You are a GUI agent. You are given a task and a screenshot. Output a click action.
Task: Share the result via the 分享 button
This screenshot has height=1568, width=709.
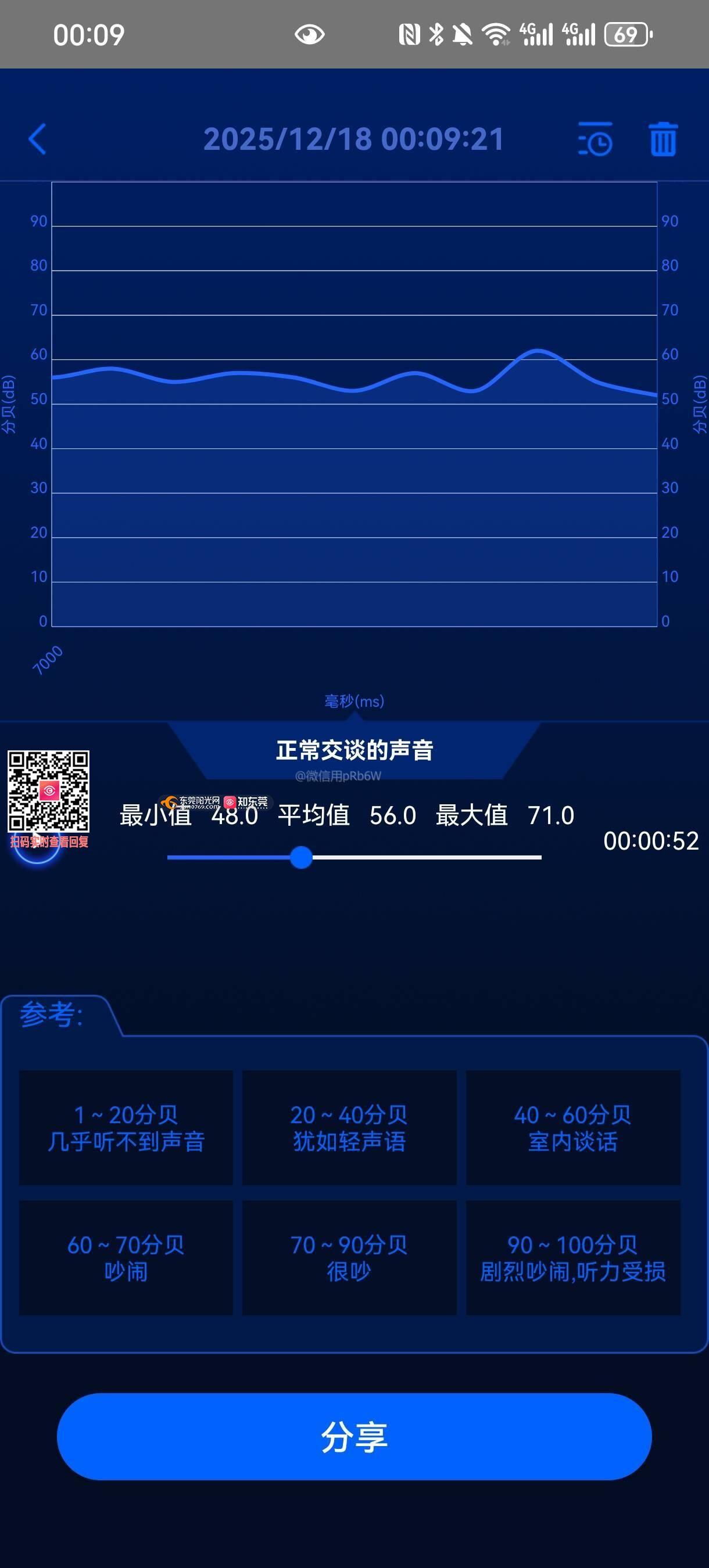click(354, 1437)
